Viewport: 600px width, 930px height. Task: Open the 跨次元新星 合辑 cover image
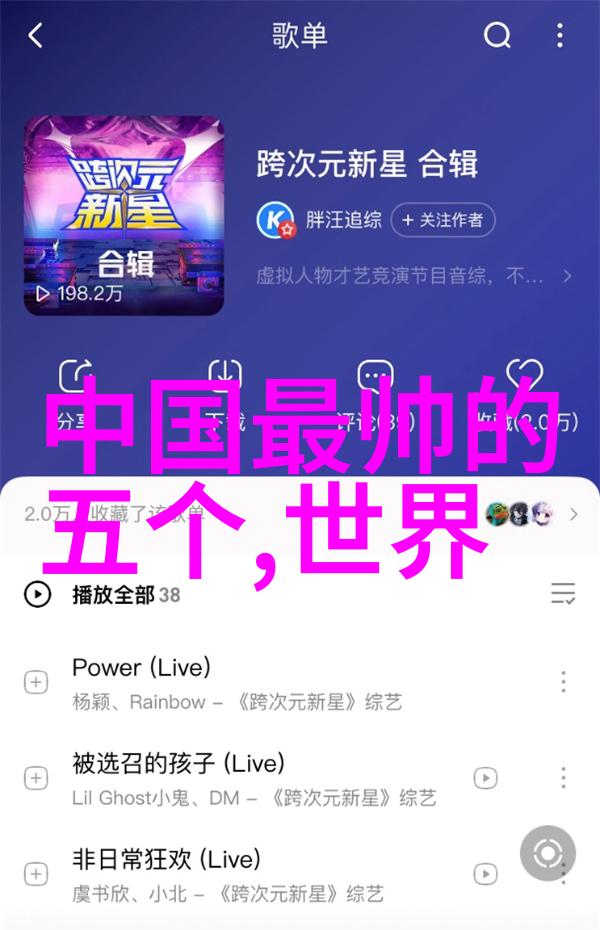pyautogui.click(x=124, y=215)
